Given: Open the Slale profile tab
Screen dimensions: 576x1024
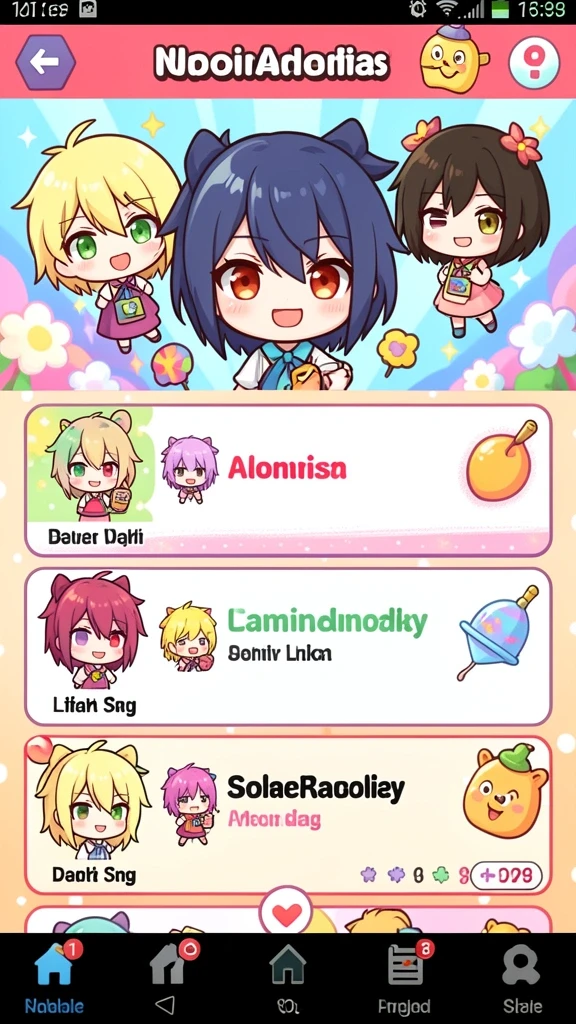Looking at the screenshot, I should click(522, 976).
